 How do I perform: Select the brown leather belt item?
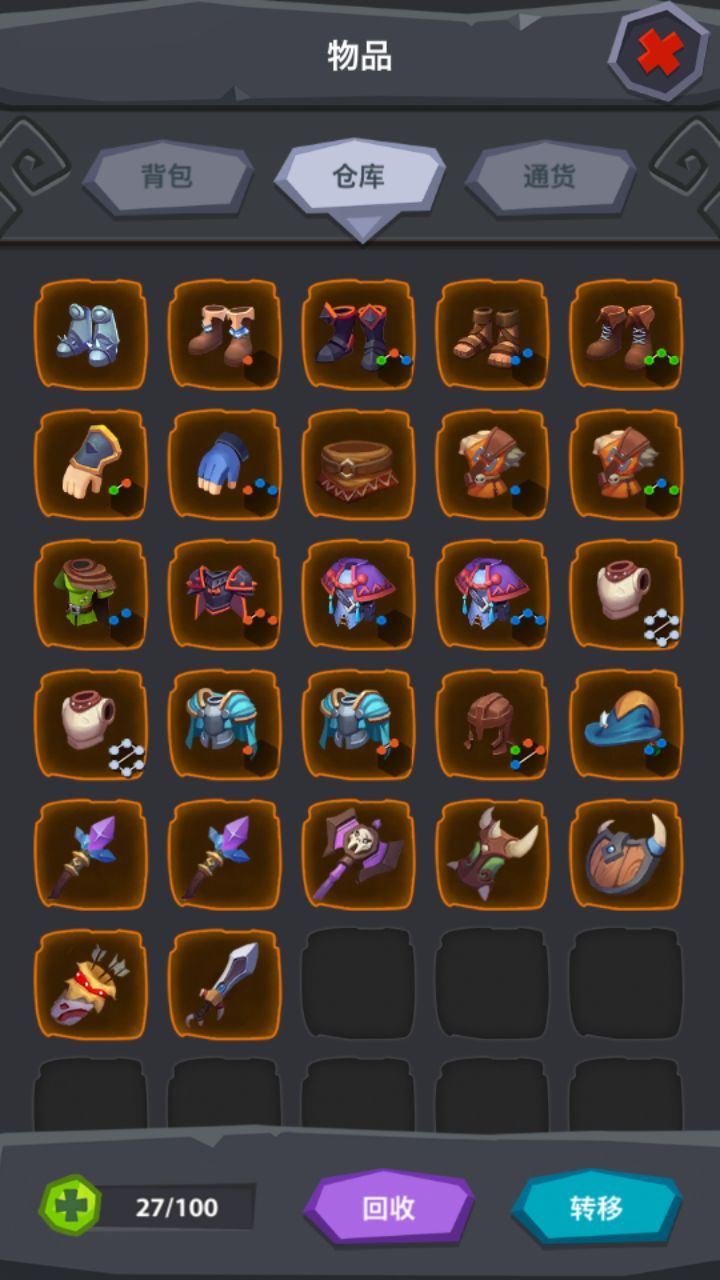pyautogui.click(x=358, y=464)
